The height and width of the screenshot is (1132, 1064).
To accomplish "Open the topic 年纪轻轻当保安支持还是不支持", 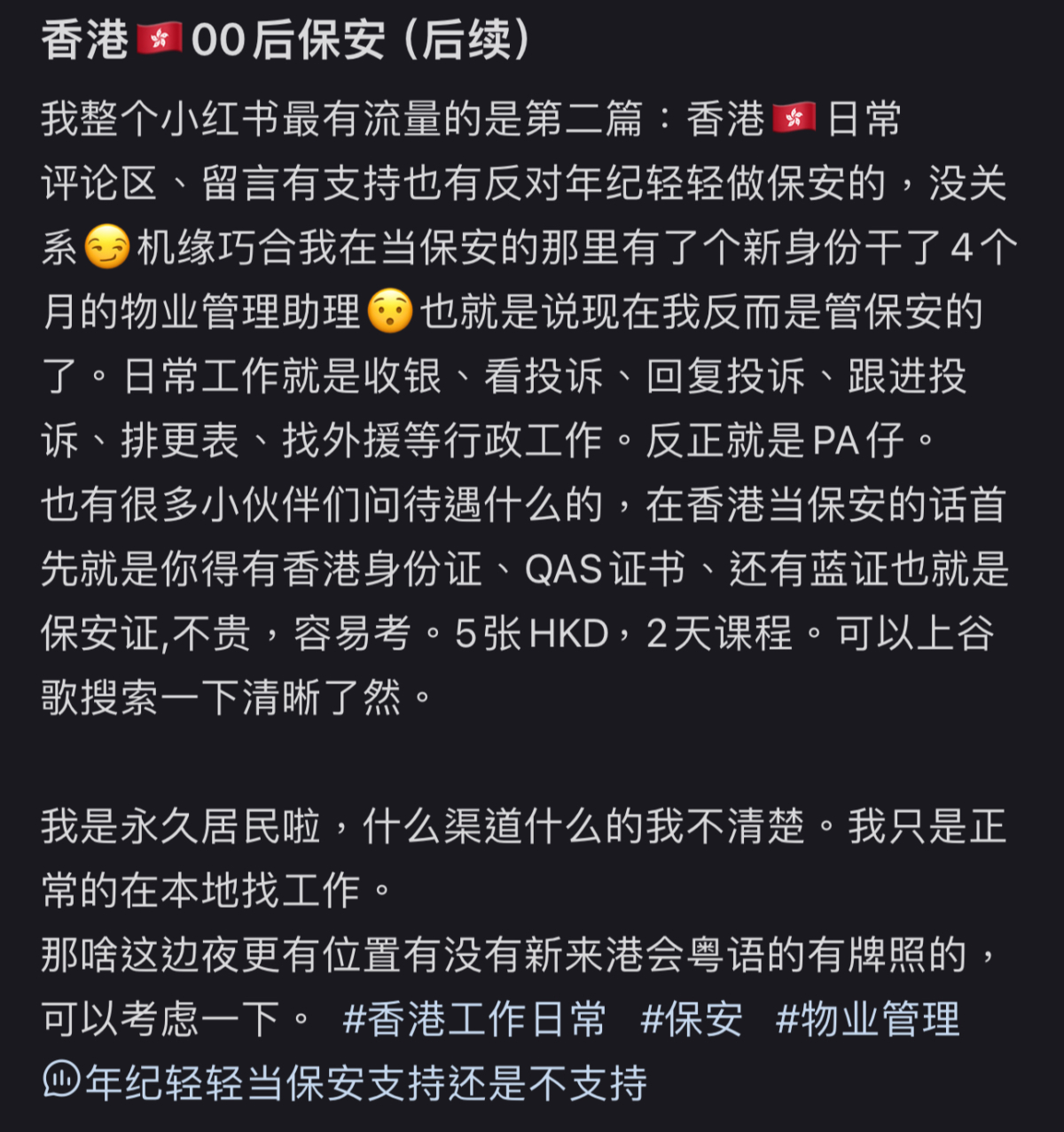I will pyautogui.click(x=346, y=1083).
